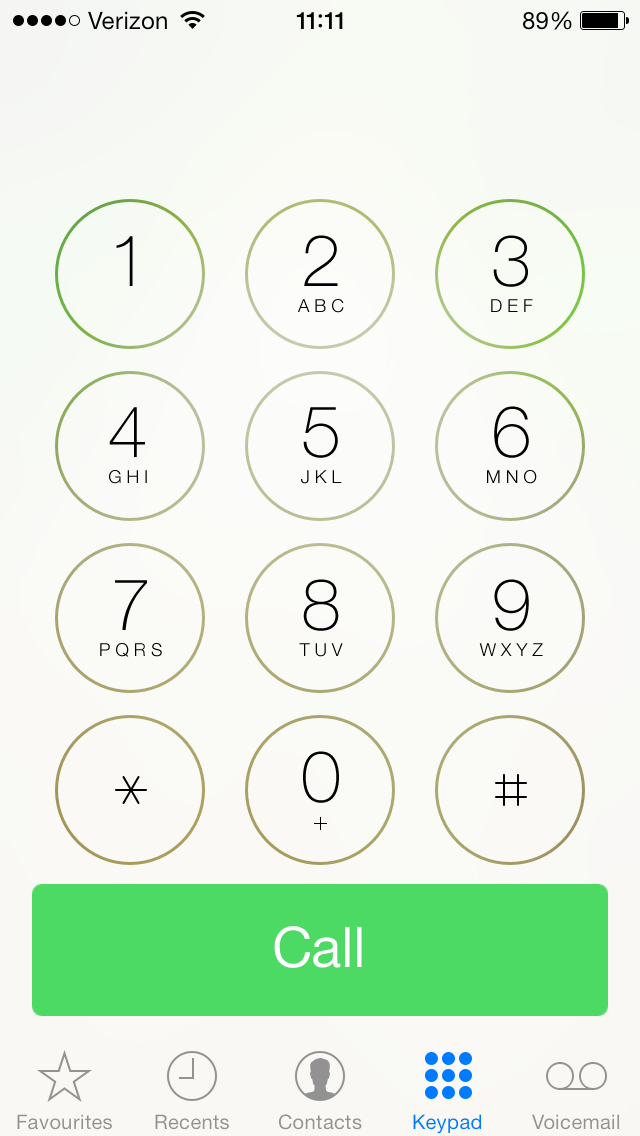Tap the 7 PQRS key
640x1136 pixels.
coord(130,618)
